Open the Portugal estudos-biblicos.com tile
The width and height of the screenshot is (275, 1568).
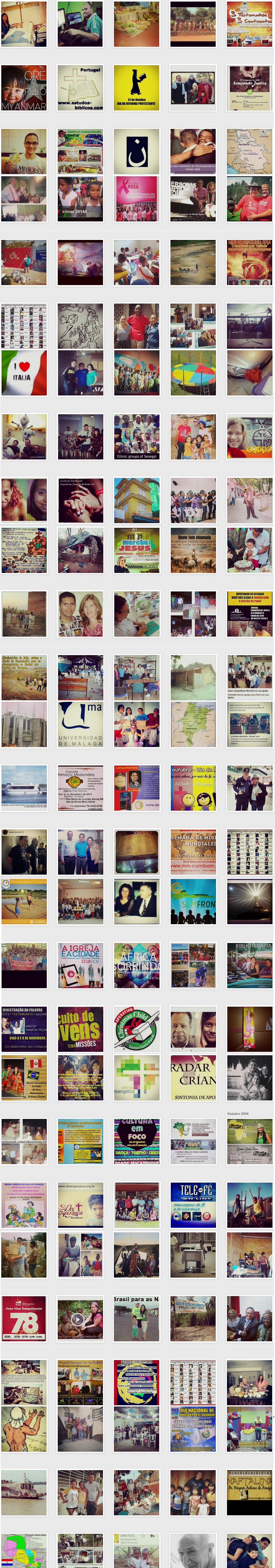(80, 88)
